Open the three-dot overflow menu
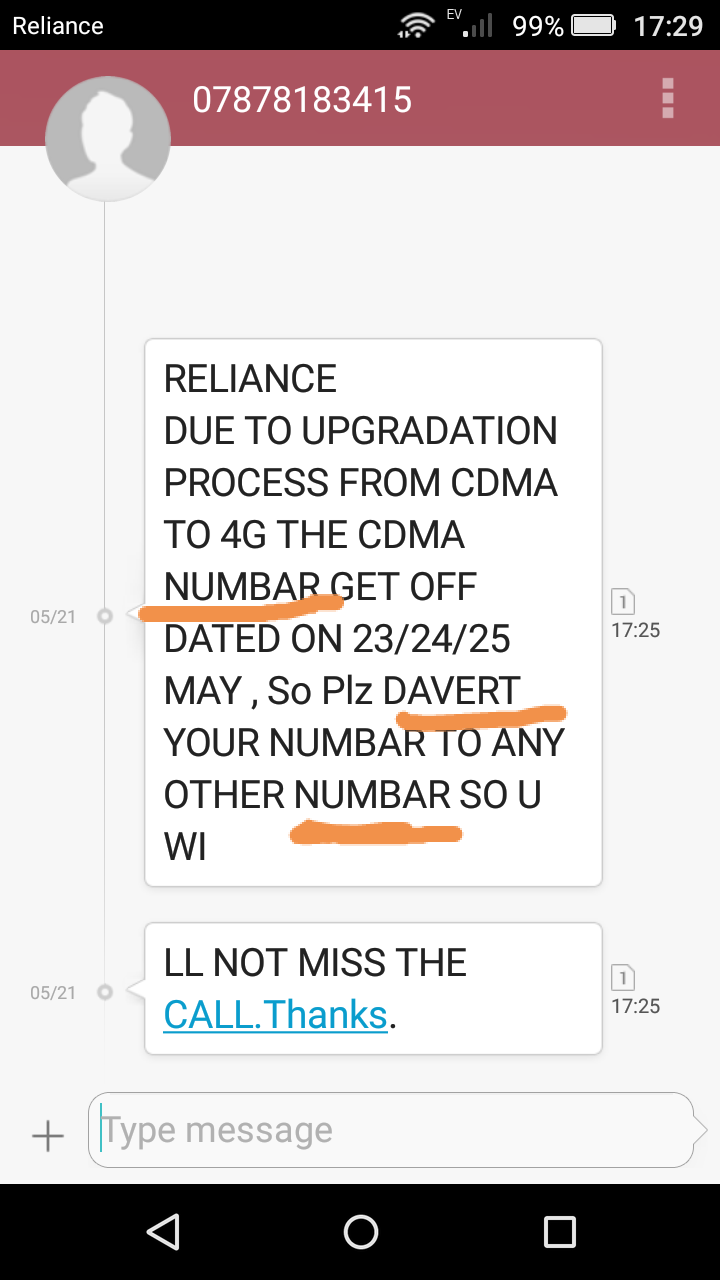 click(x=668, y=99)
